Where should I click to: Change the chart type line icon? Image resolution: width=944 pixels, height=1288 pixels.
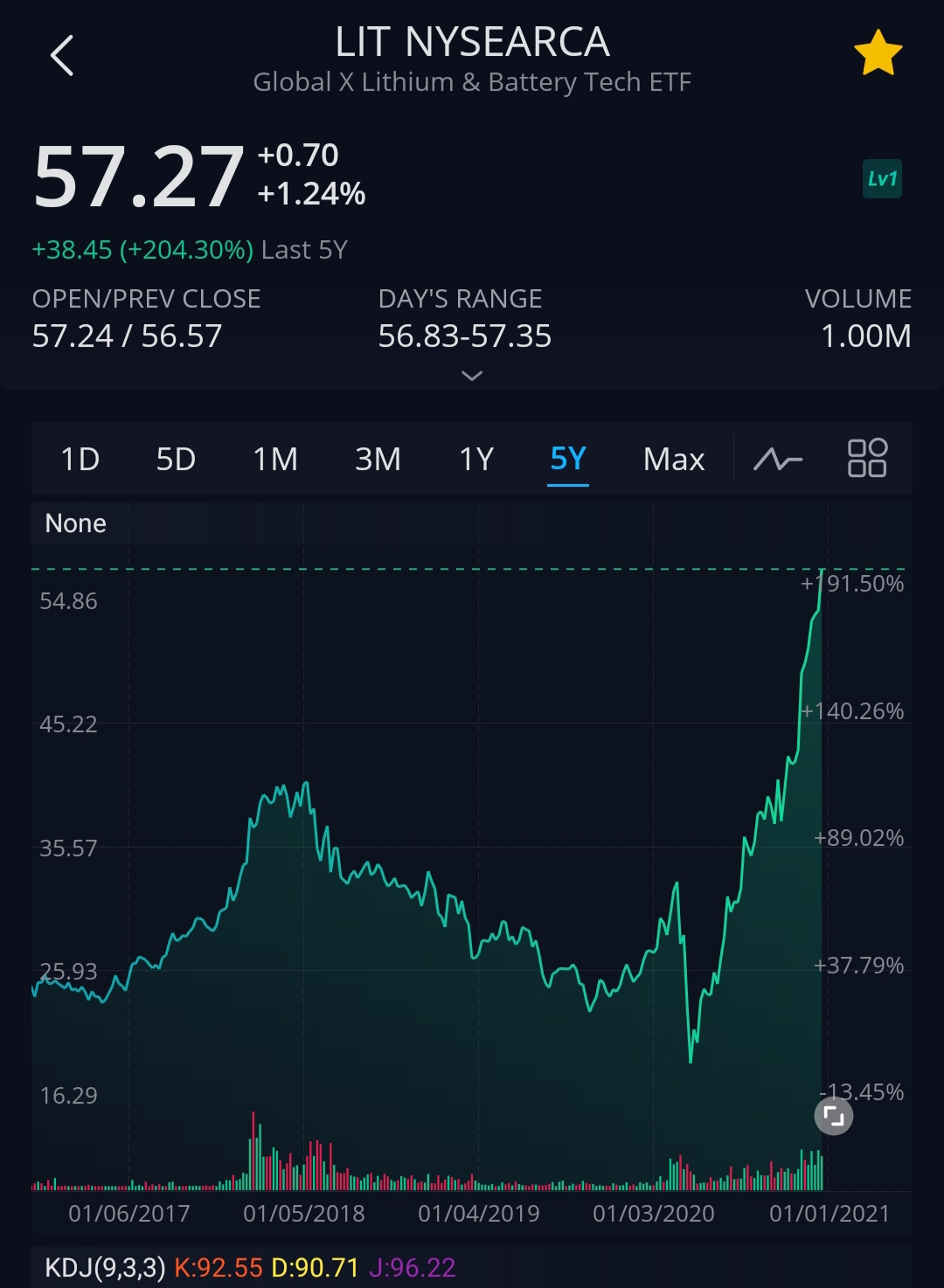point(778,459)
